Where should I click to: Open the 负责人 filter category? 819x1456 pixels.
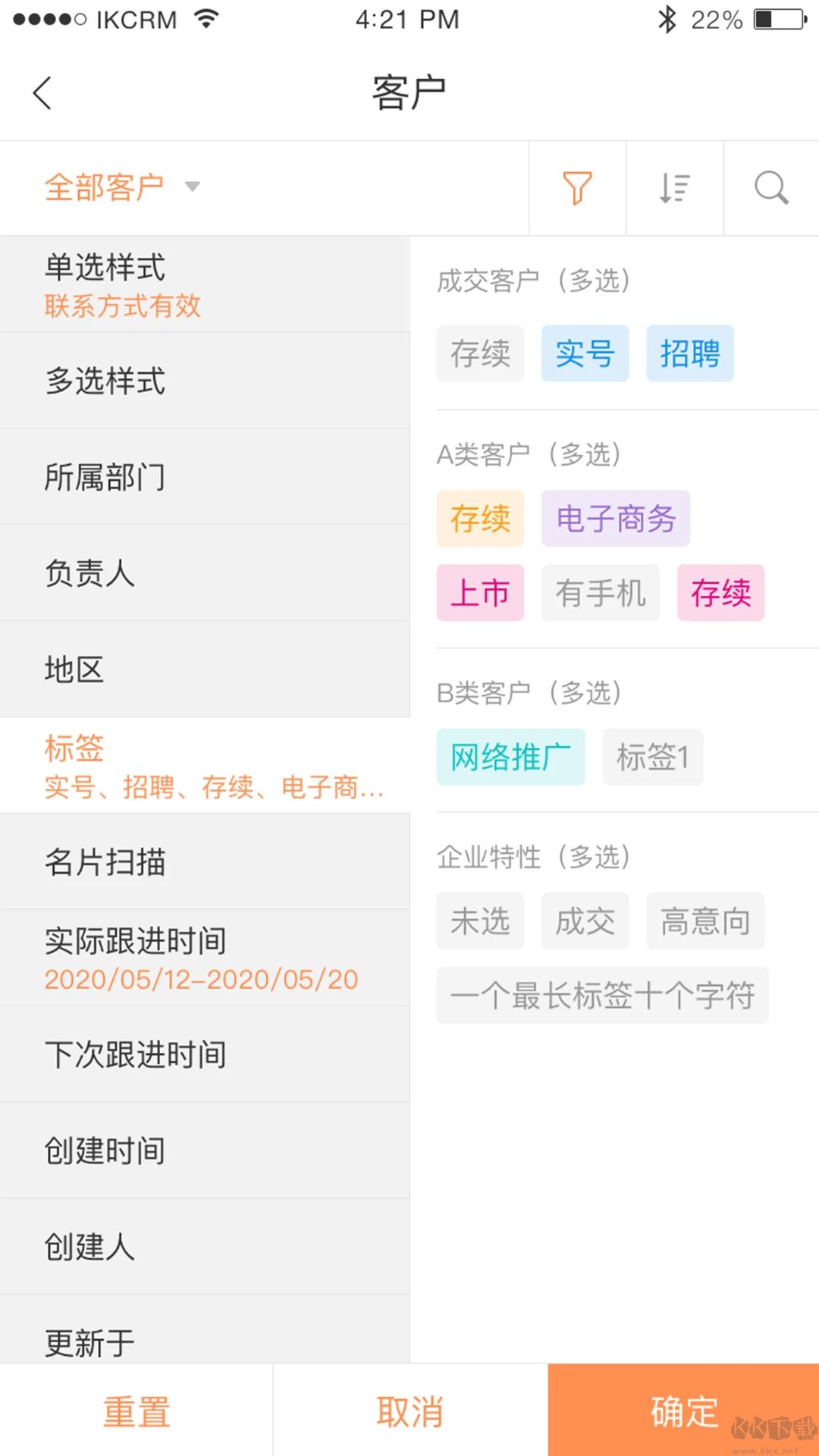coord(89,573)
